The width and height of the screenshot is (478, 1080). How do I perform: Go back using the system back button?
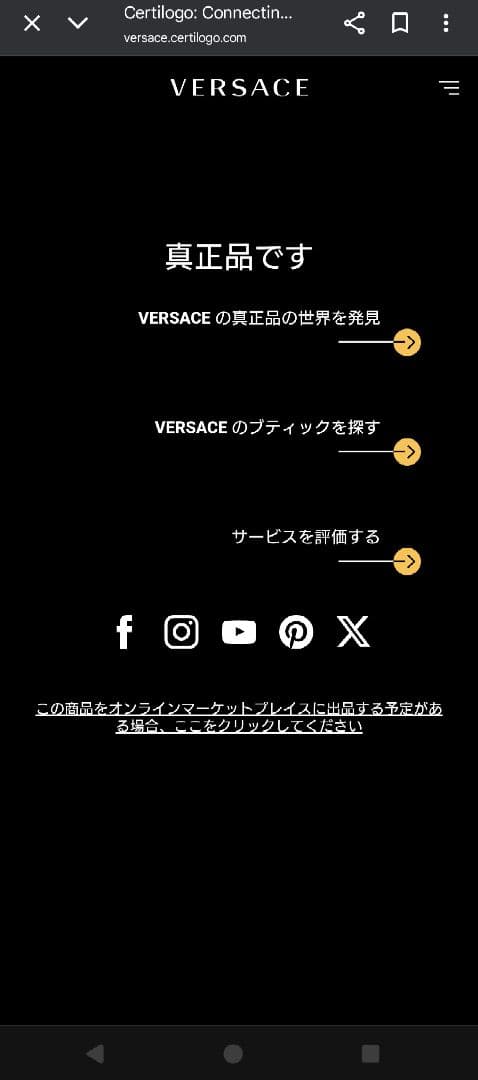pos(95,1053)
